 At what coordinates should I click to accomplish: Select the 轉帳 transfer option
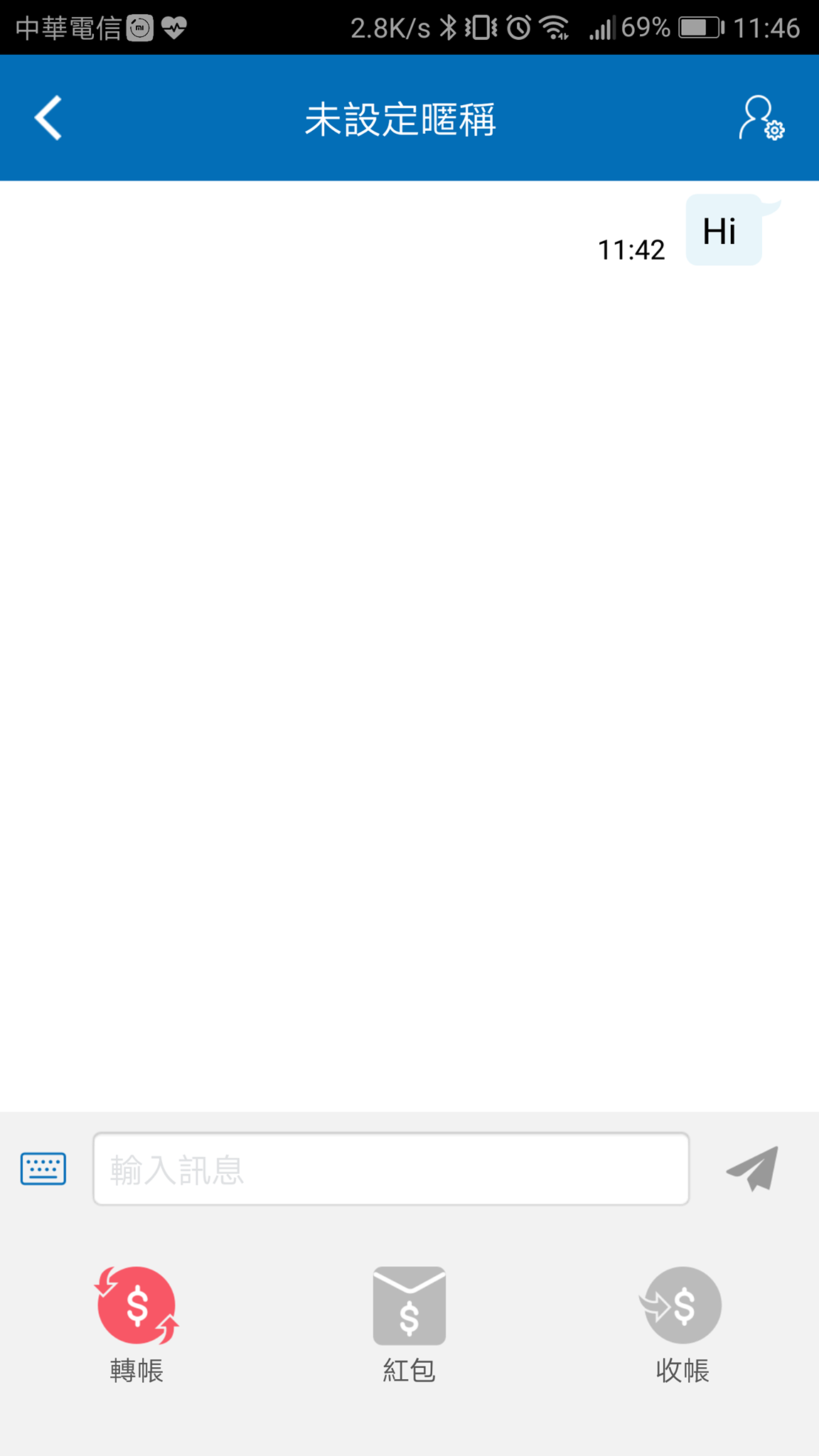click(136, 1324)
